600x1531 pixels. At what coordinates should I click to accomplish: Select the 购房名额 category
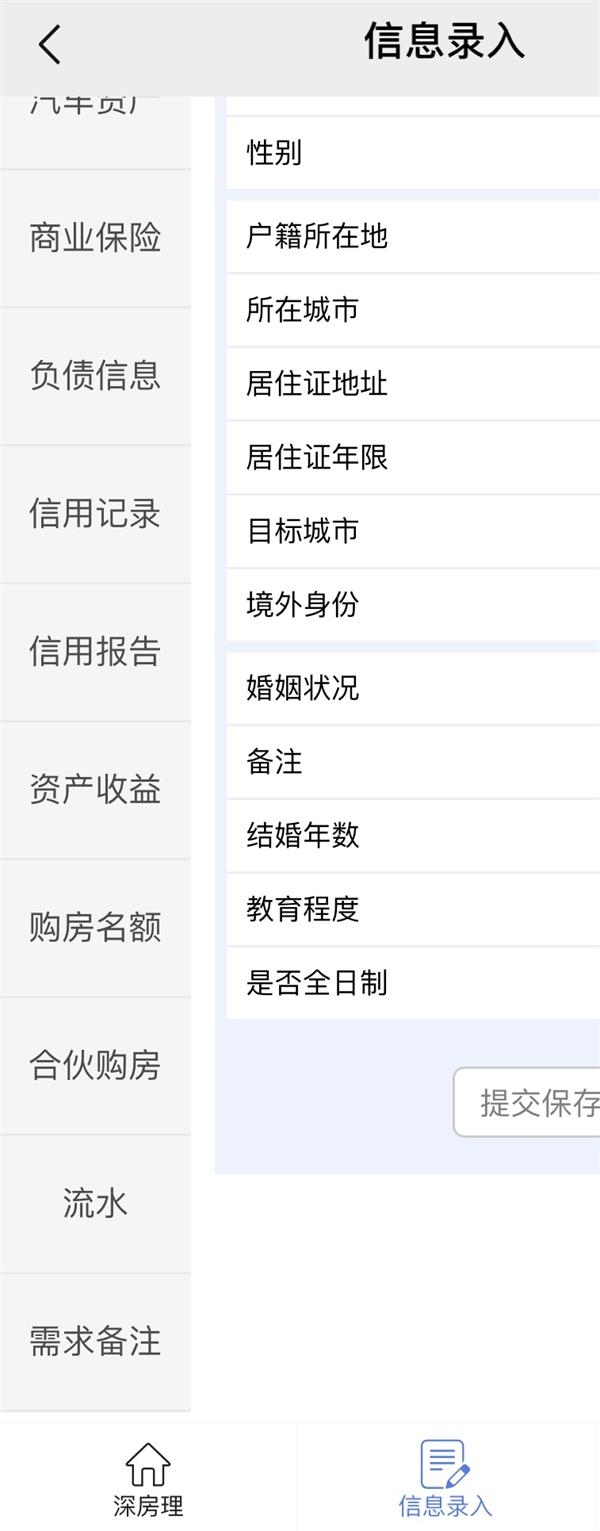coord(95,928)
